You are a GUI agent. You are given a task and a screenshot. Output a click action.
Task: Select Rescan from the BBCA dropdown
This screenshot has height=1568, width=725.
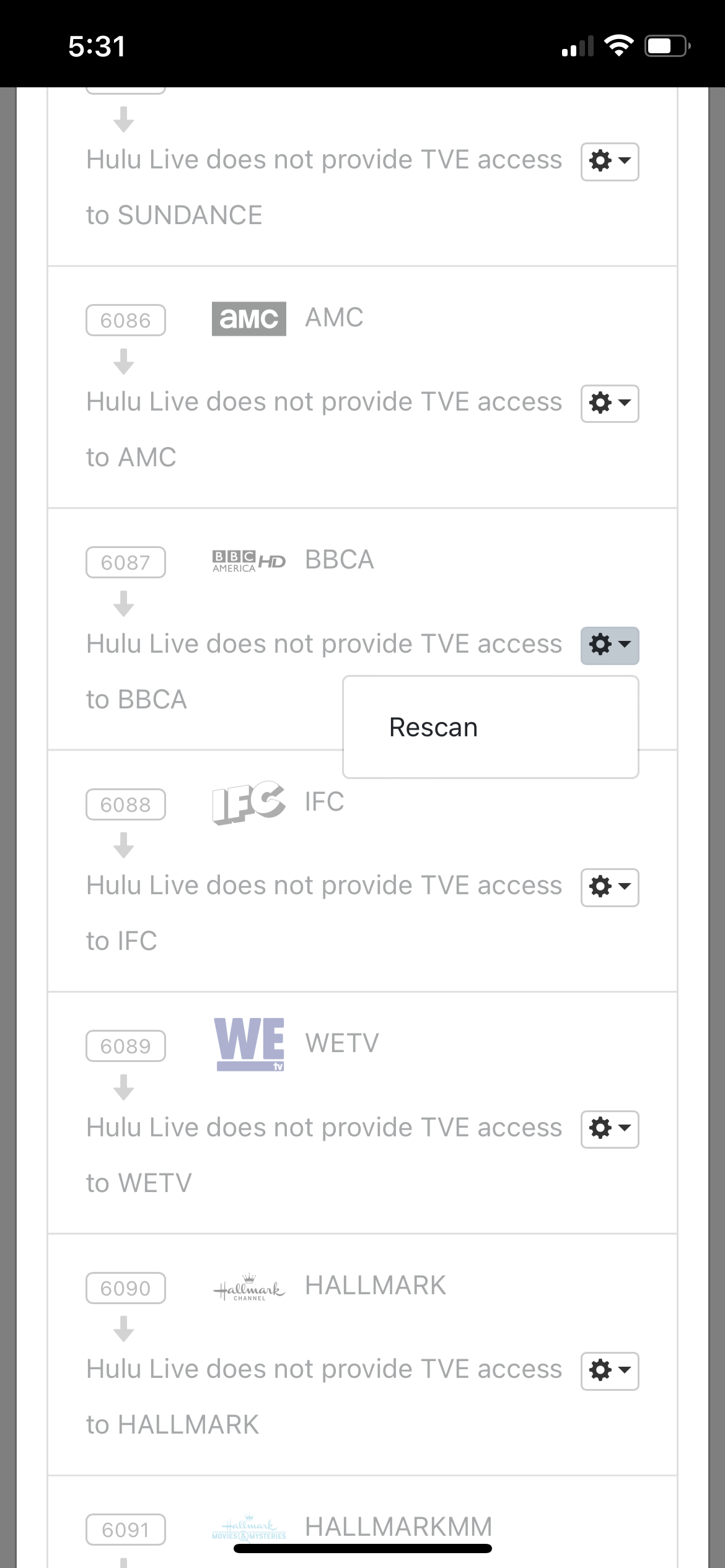point(433,728)
